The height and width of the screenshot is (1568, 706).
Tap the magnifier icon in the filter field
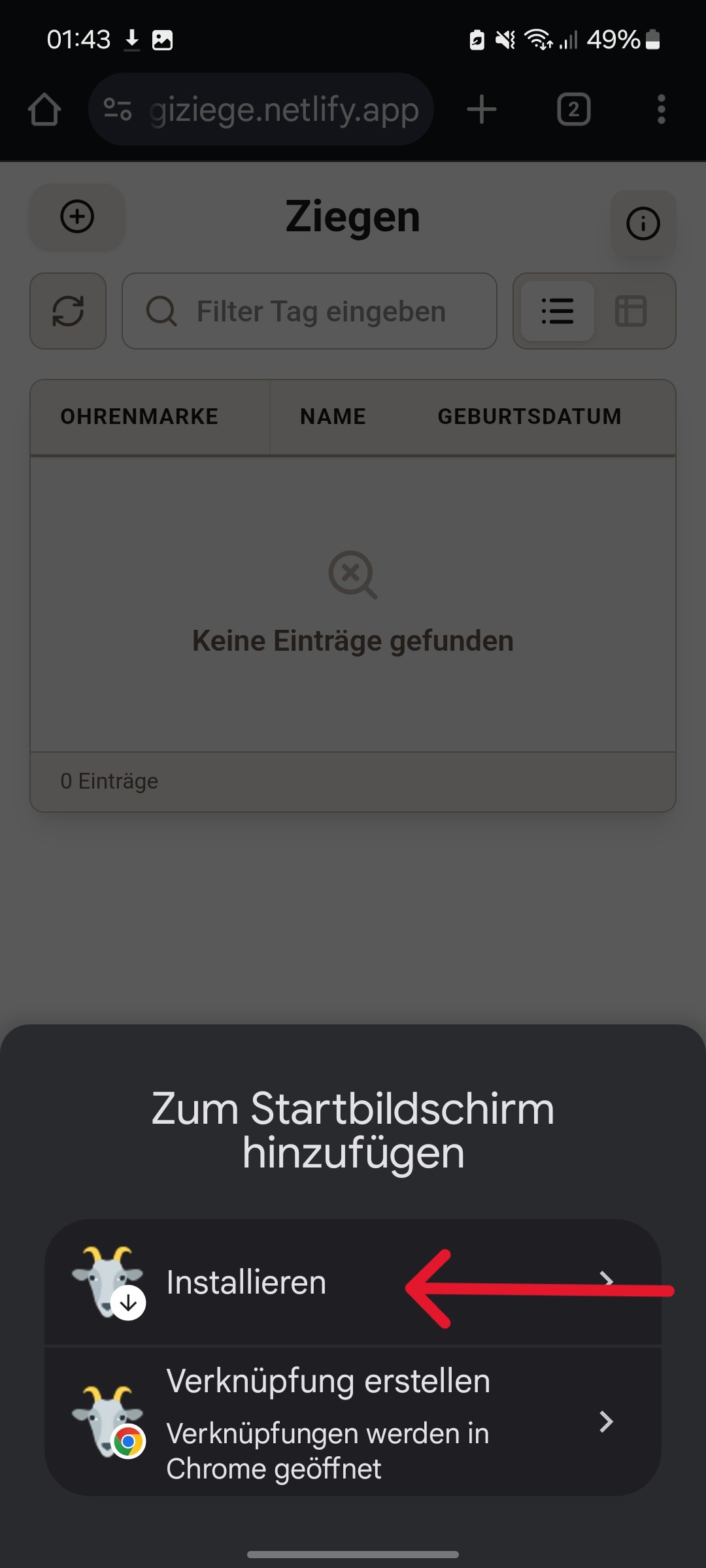[x=161, y=311]
